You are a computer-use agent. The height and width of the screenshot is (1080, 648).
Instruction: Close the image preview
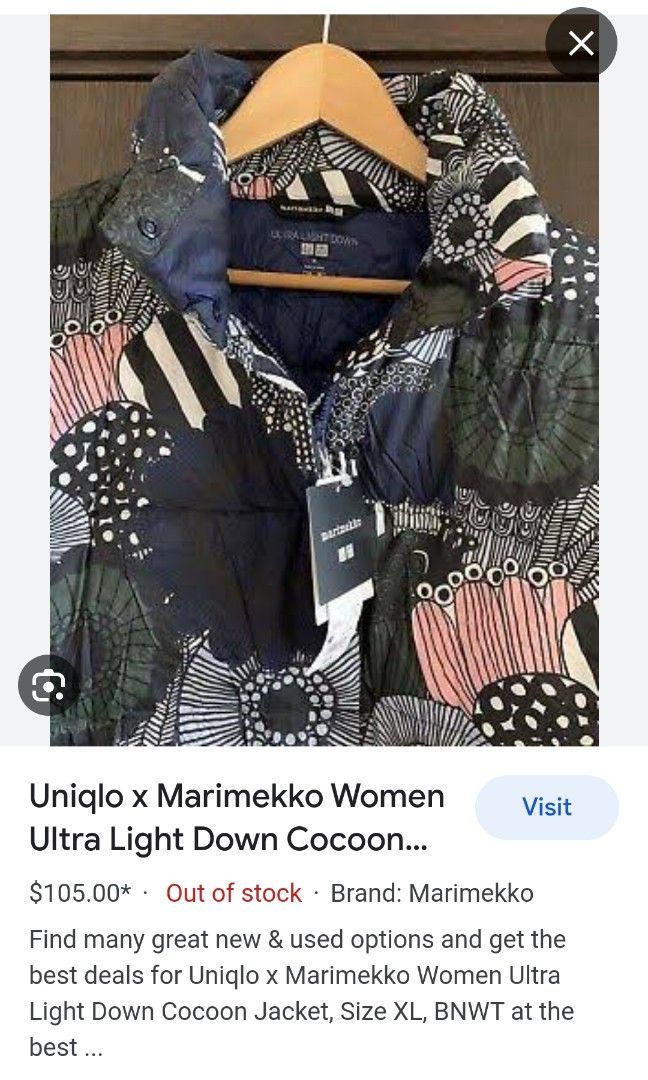(581, 43)
